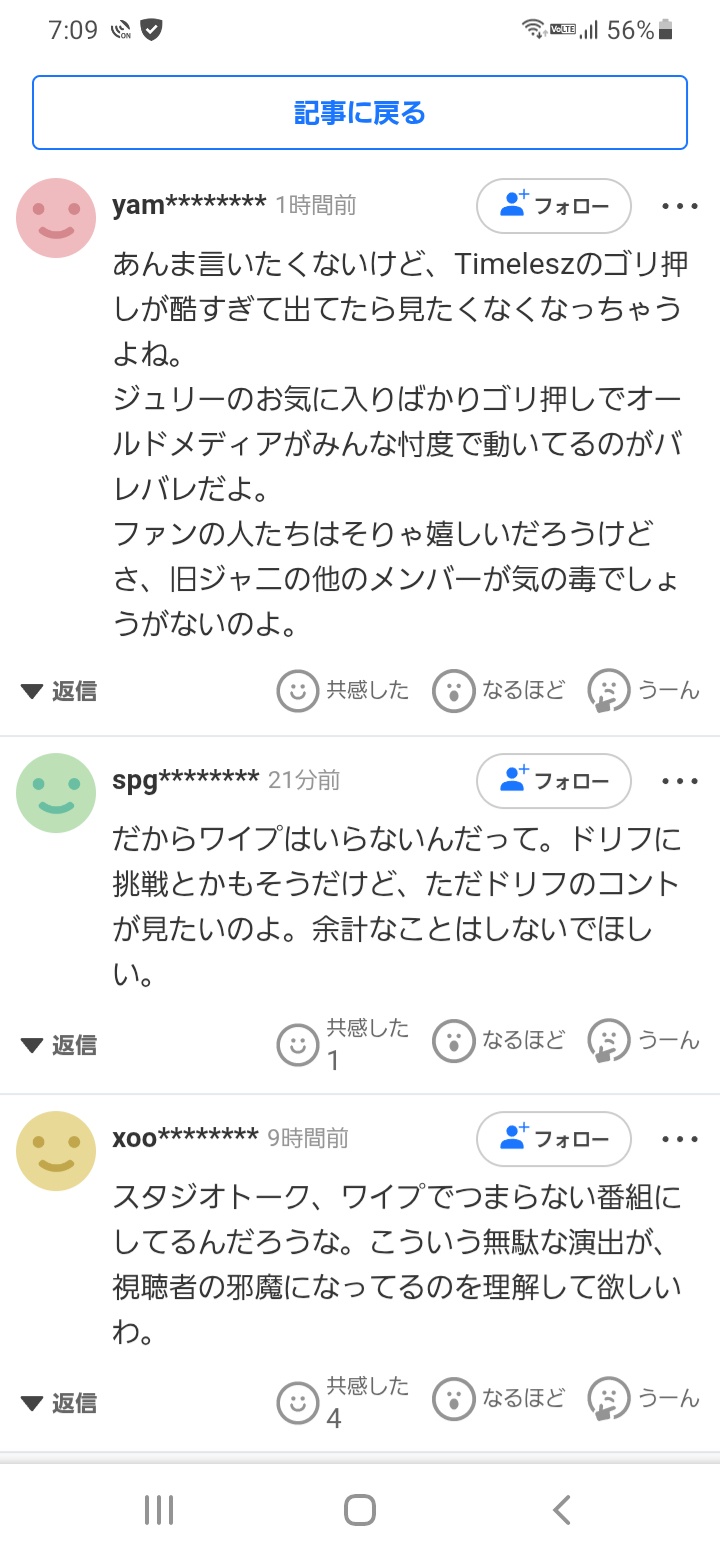Open overflow menu on xoo******** comment
Screen dimensions: 720x1560
coord(680,1139)
